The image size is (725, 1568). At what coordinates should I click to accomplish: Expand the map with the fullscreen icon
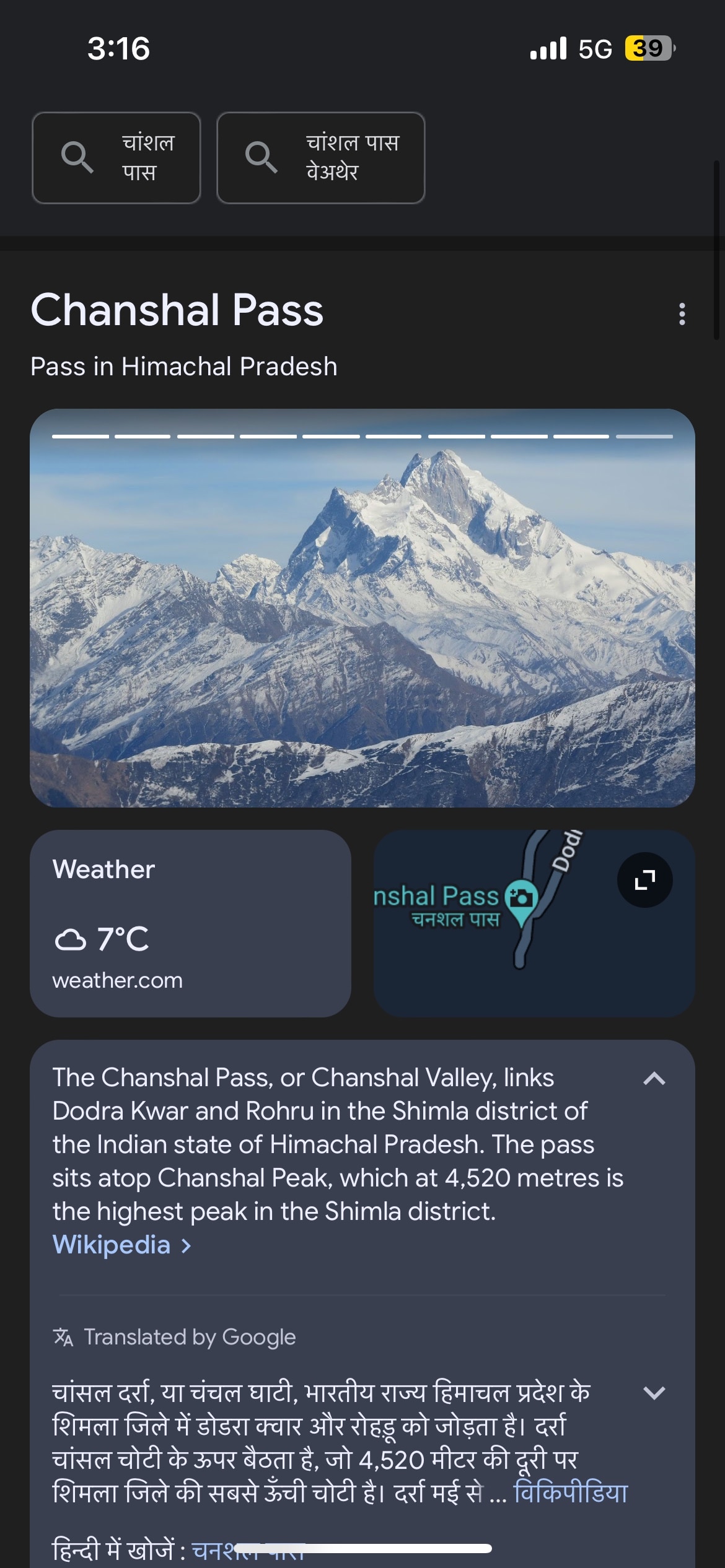click(644, 880)
